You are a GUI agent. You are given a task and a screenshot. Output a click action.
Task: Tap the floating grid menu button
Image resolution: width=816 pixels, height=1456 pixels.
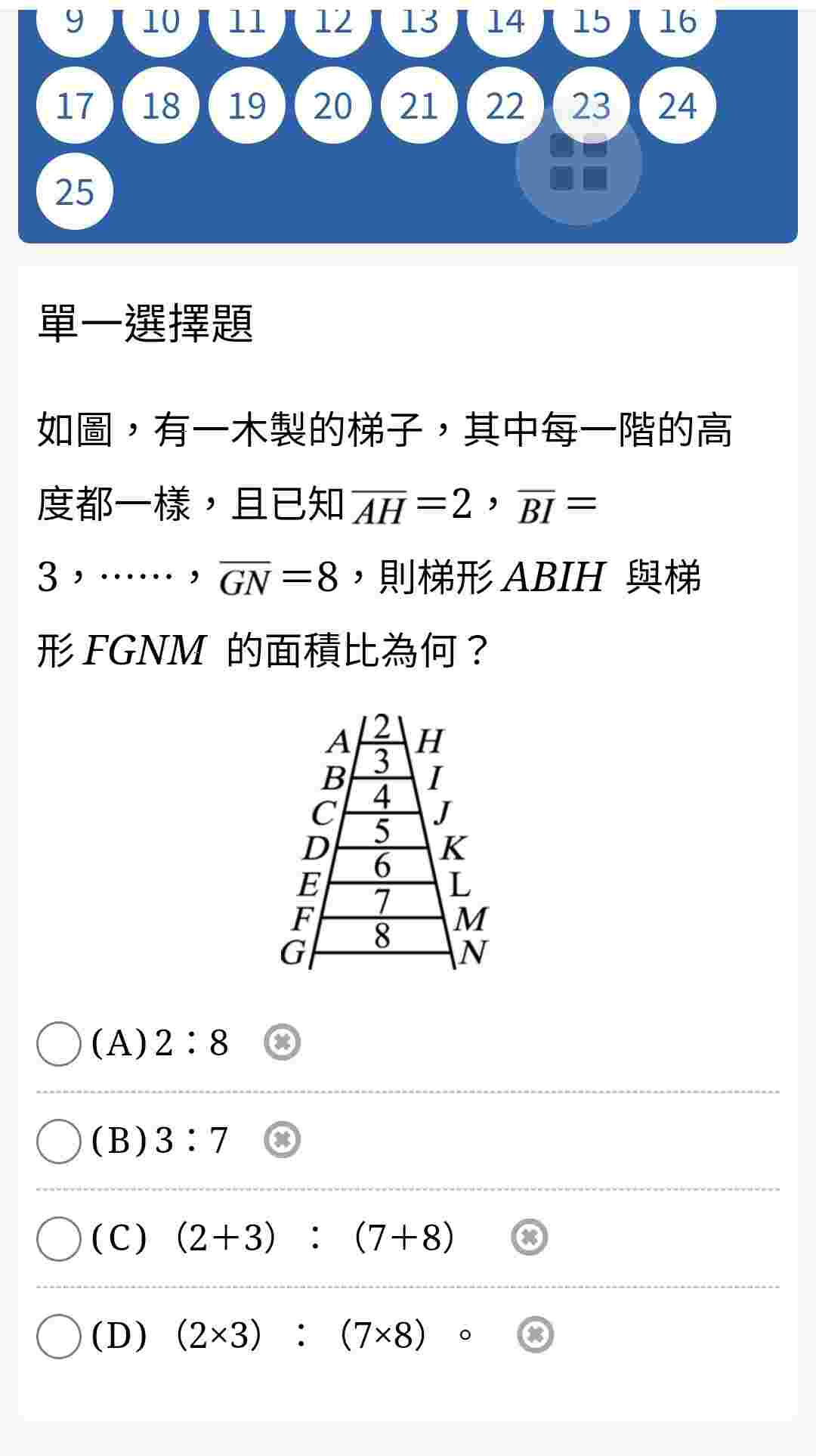pos(579,162)
